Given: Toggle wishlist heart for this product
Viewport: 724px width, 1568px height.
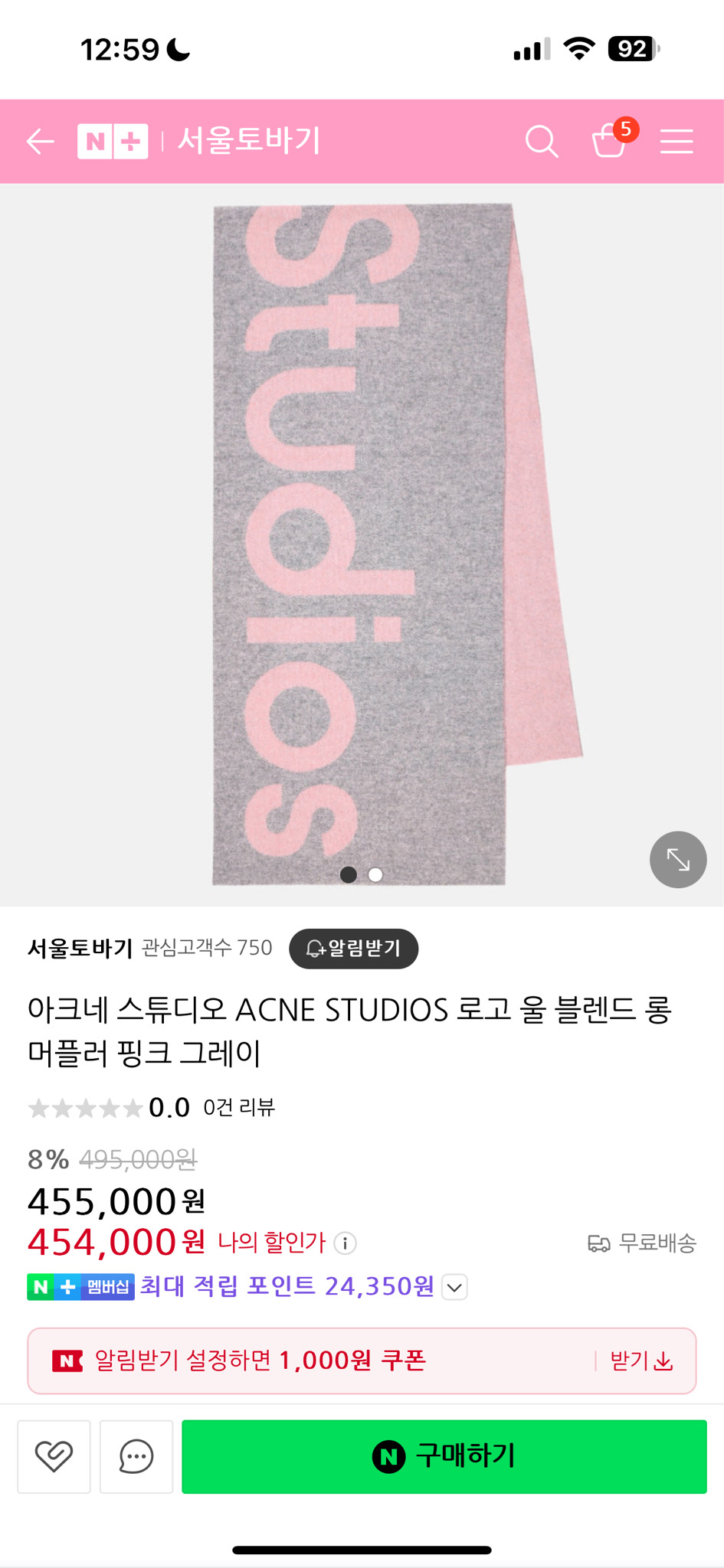Looking at the screenshot, I should (54, 1457).
